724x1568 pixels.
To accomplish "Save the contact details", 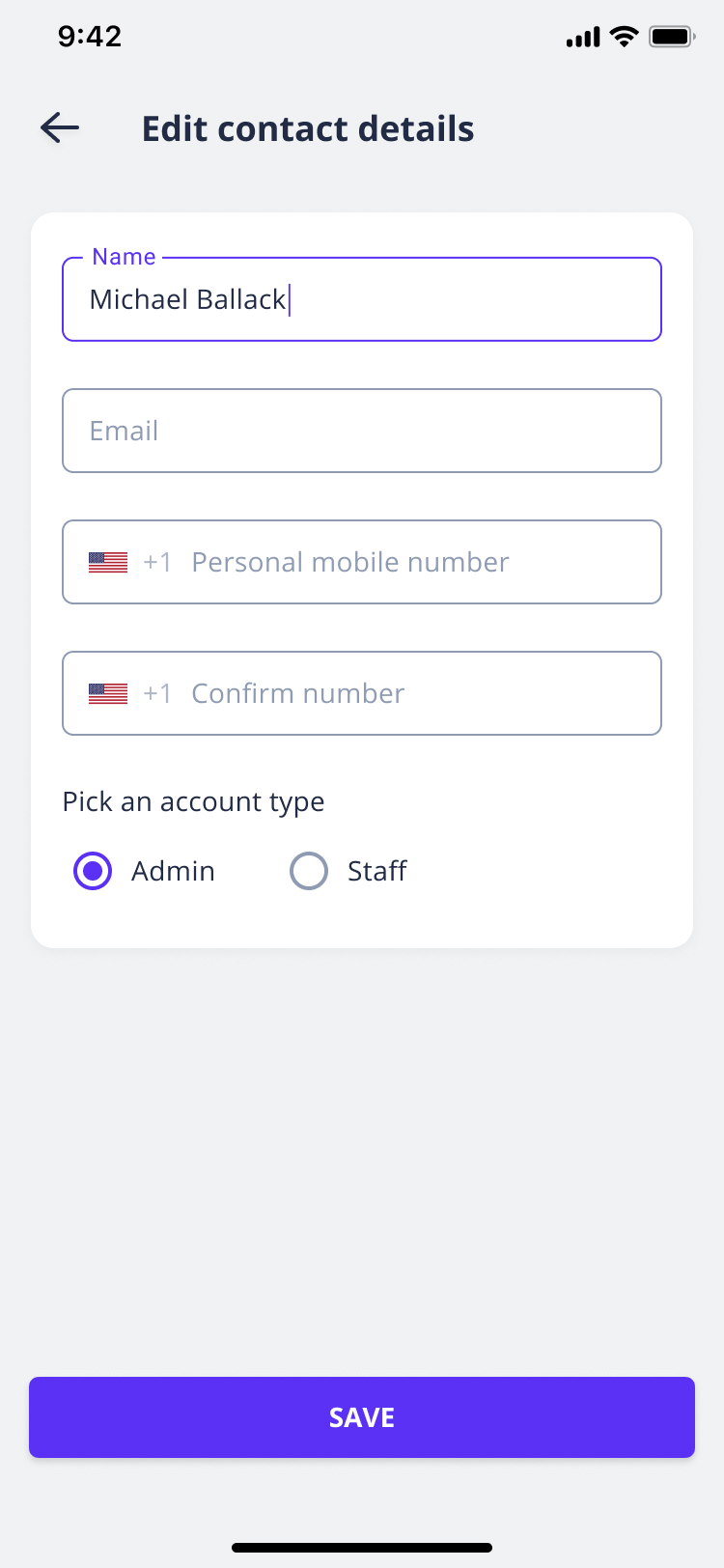I will [362, 1417].
